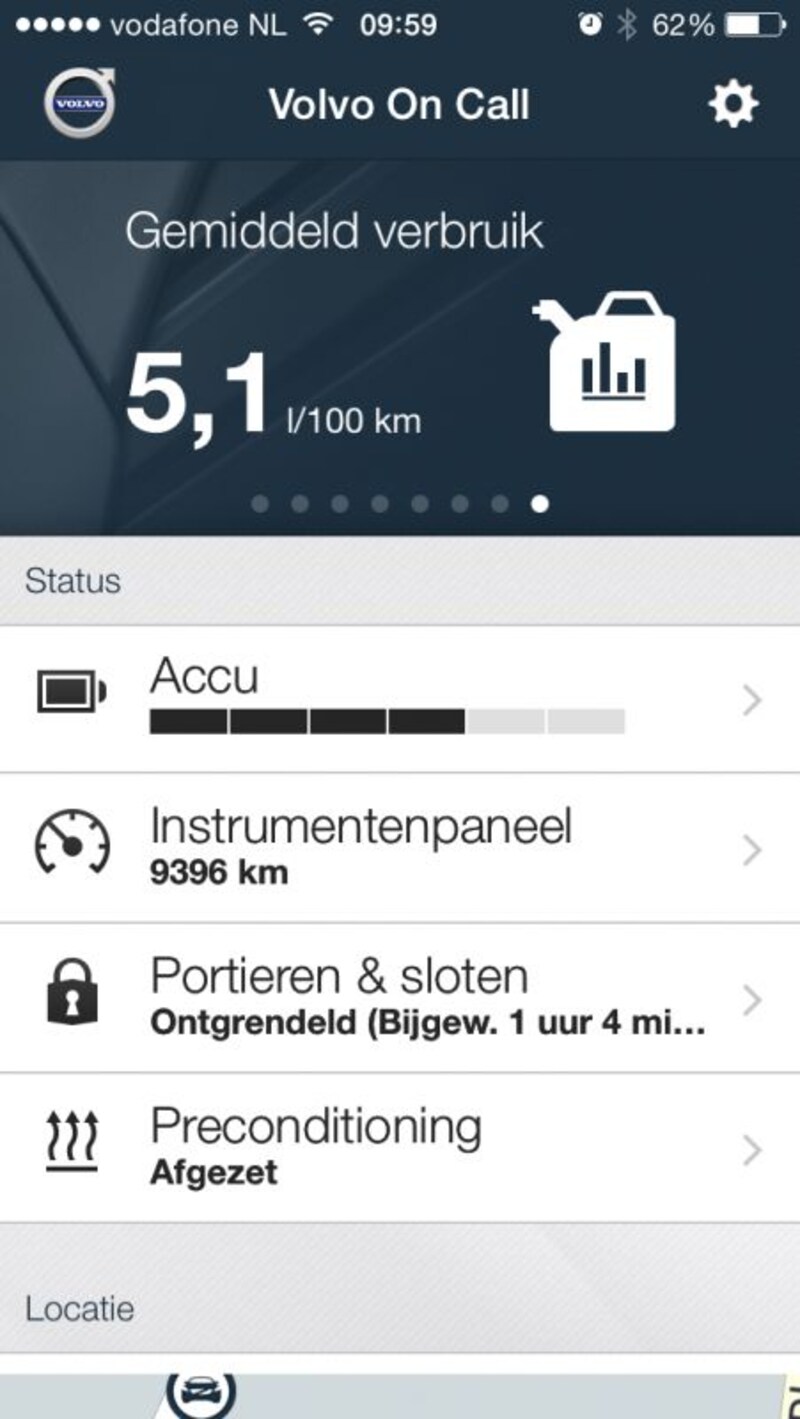Tap the car location map preview
This screenshot has height=1419, width=800.
pos(400,1395)
